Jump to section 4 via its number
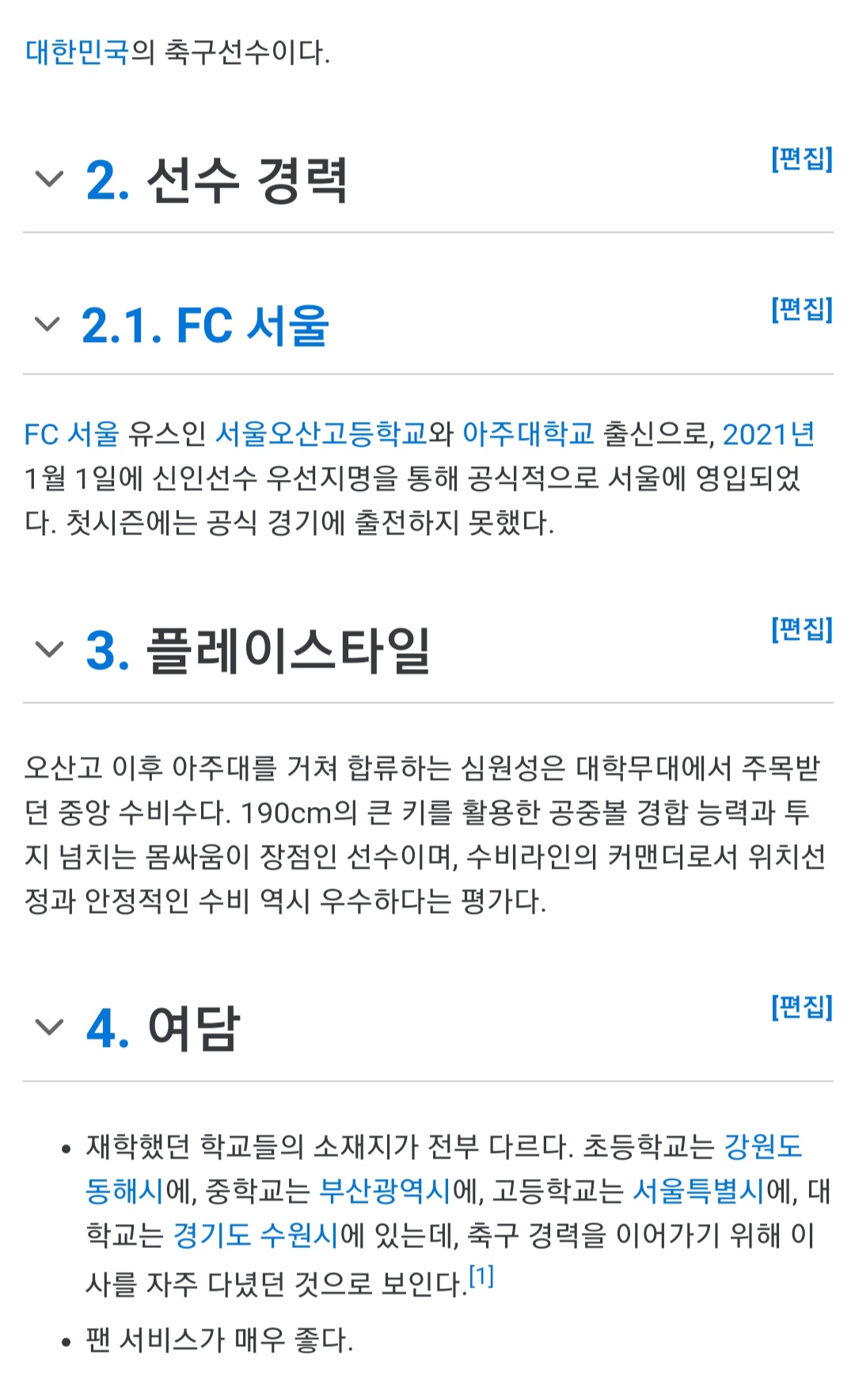Viewport: 855px width, 1400px height. (108, 1029)
